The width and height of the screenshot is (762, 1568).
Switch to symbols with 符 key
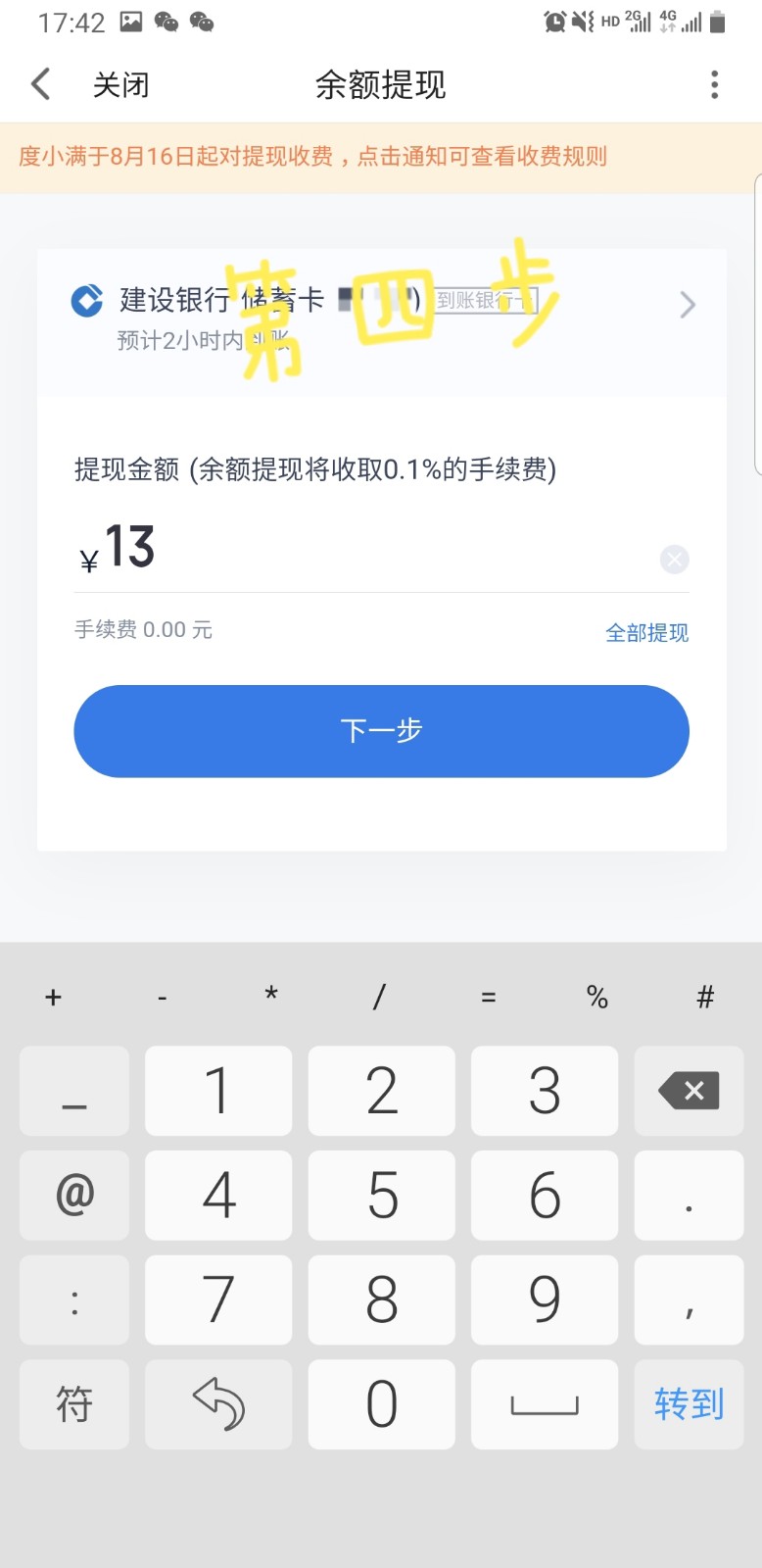74,1404
